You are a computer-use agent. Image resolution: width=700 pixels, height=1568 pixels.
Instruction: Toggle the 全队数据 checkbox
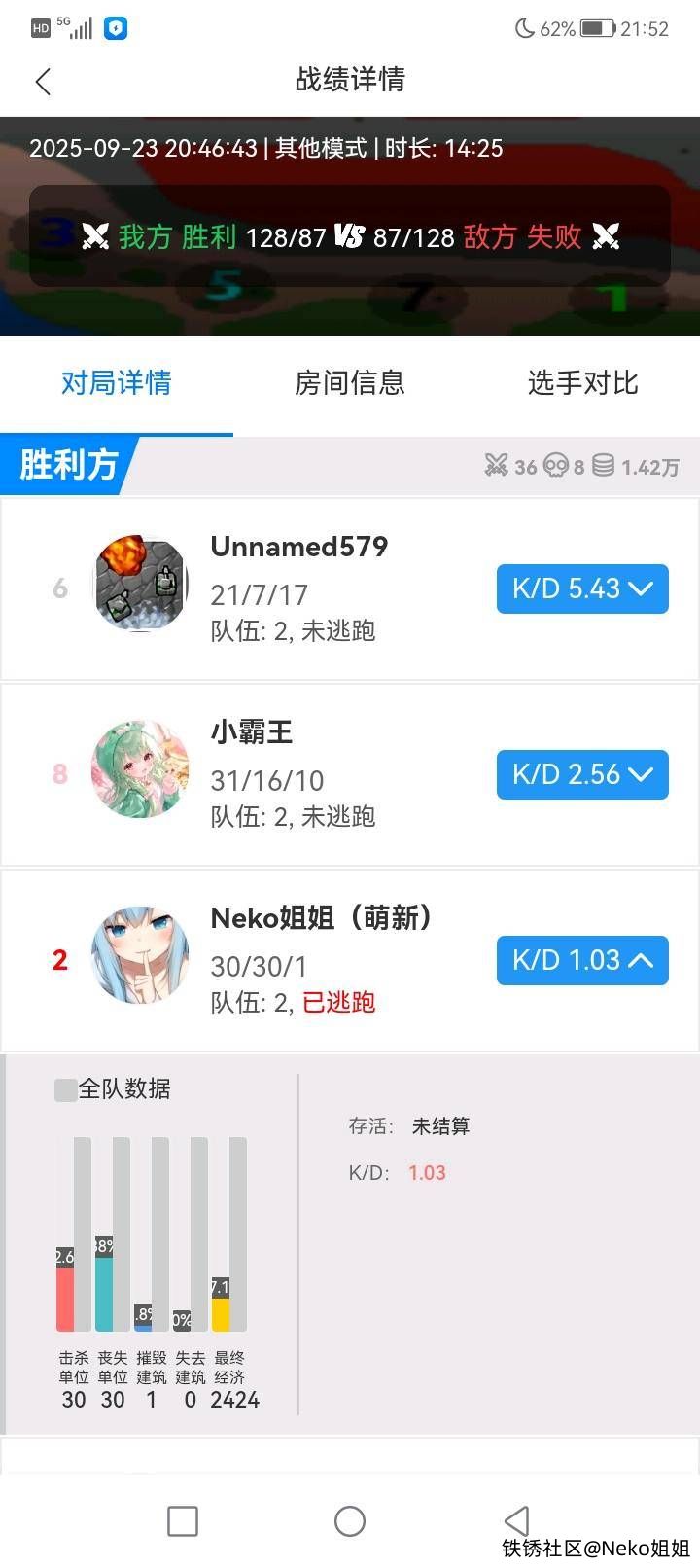coord(65,1089)
